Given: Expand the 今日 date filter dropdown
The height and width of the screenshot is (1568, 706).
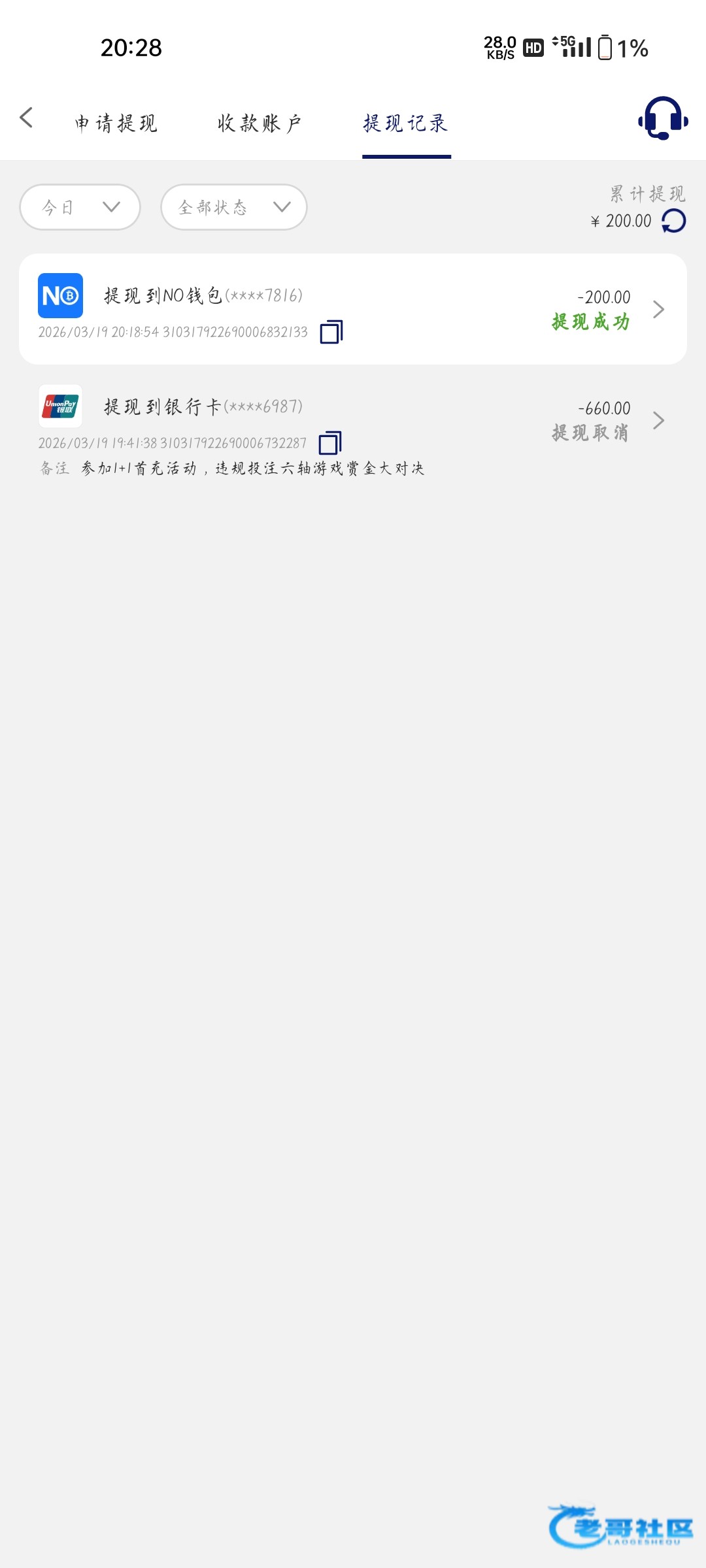Looking at the screenshot, I should 80,207.
